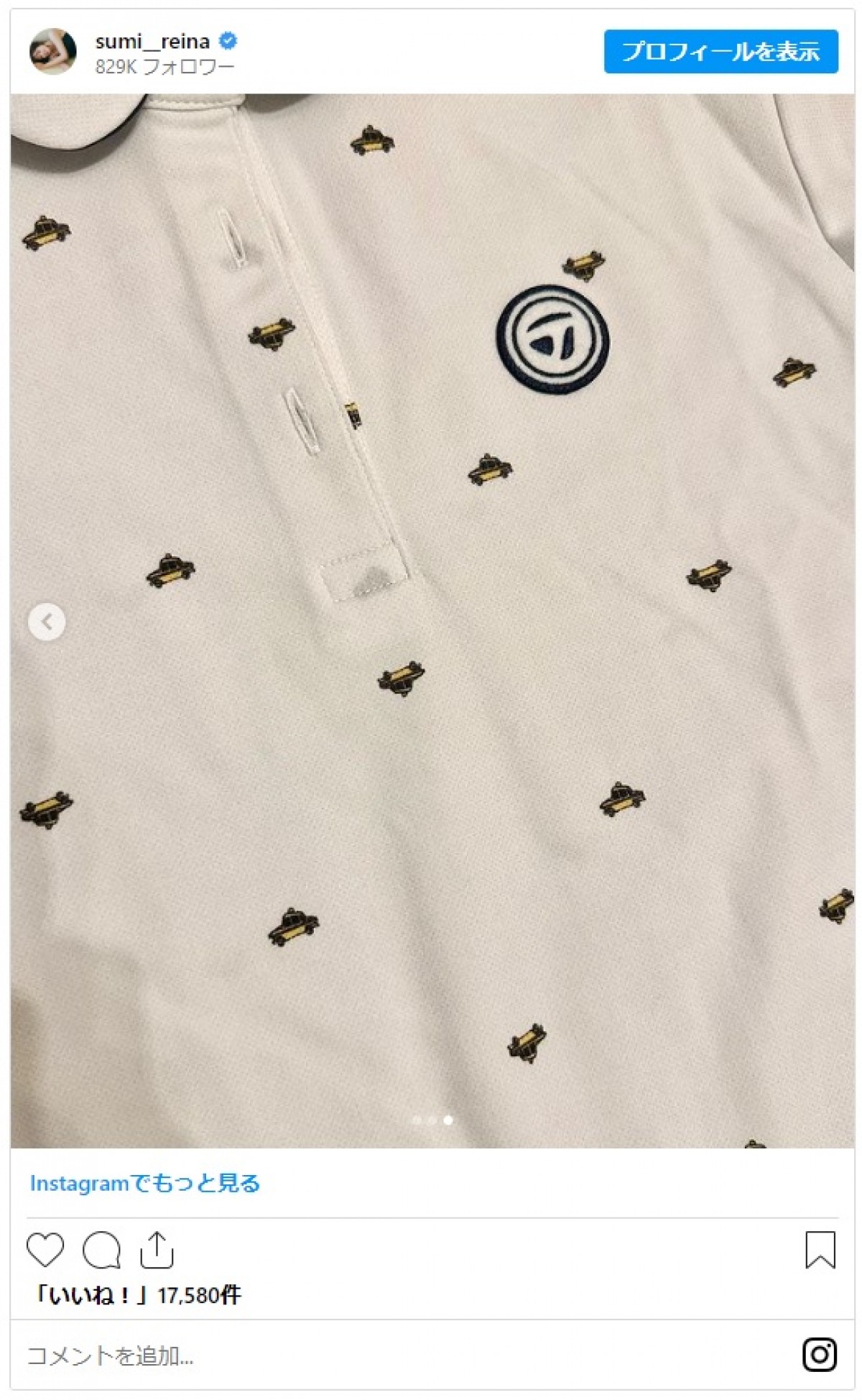Share this post

157,1249
